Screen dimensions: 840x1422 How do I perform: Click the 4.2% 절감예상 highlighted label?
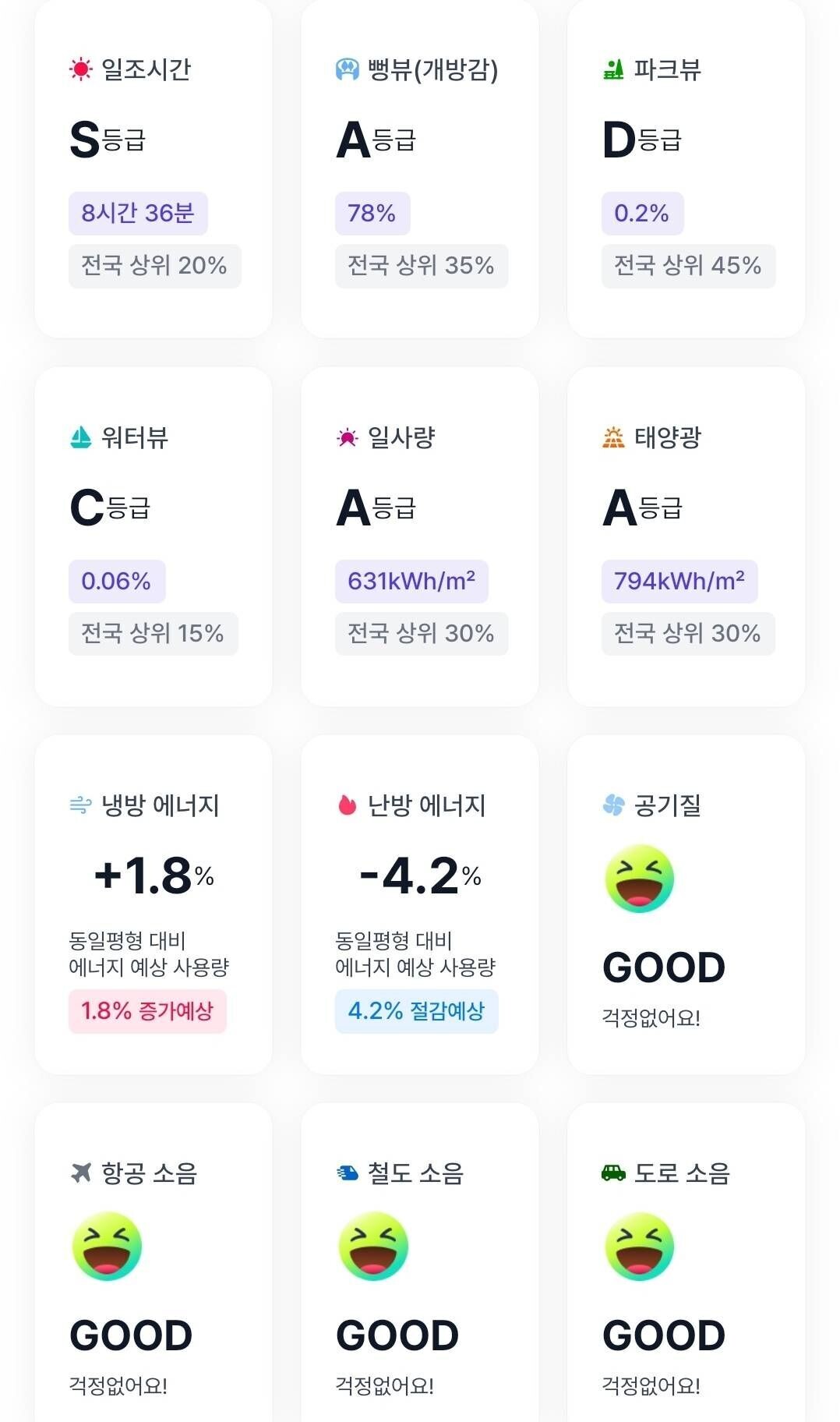pyautogui.click(x=416, y=1010)
